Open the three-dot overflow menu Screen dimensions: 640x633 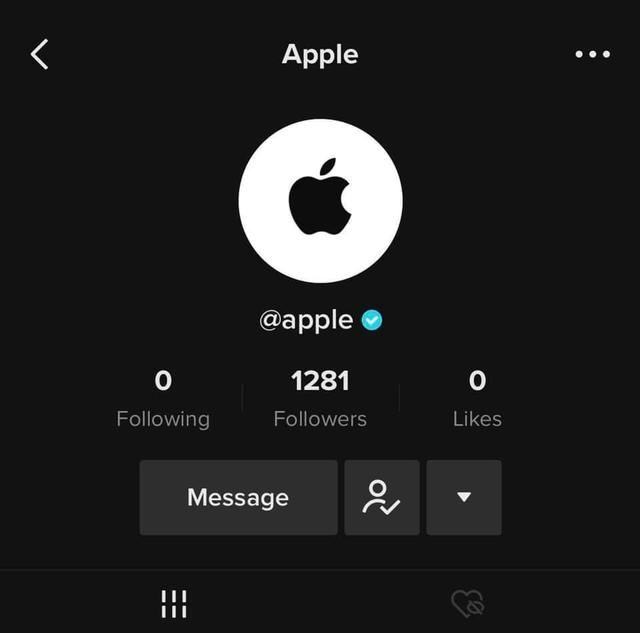coord(592,54)
